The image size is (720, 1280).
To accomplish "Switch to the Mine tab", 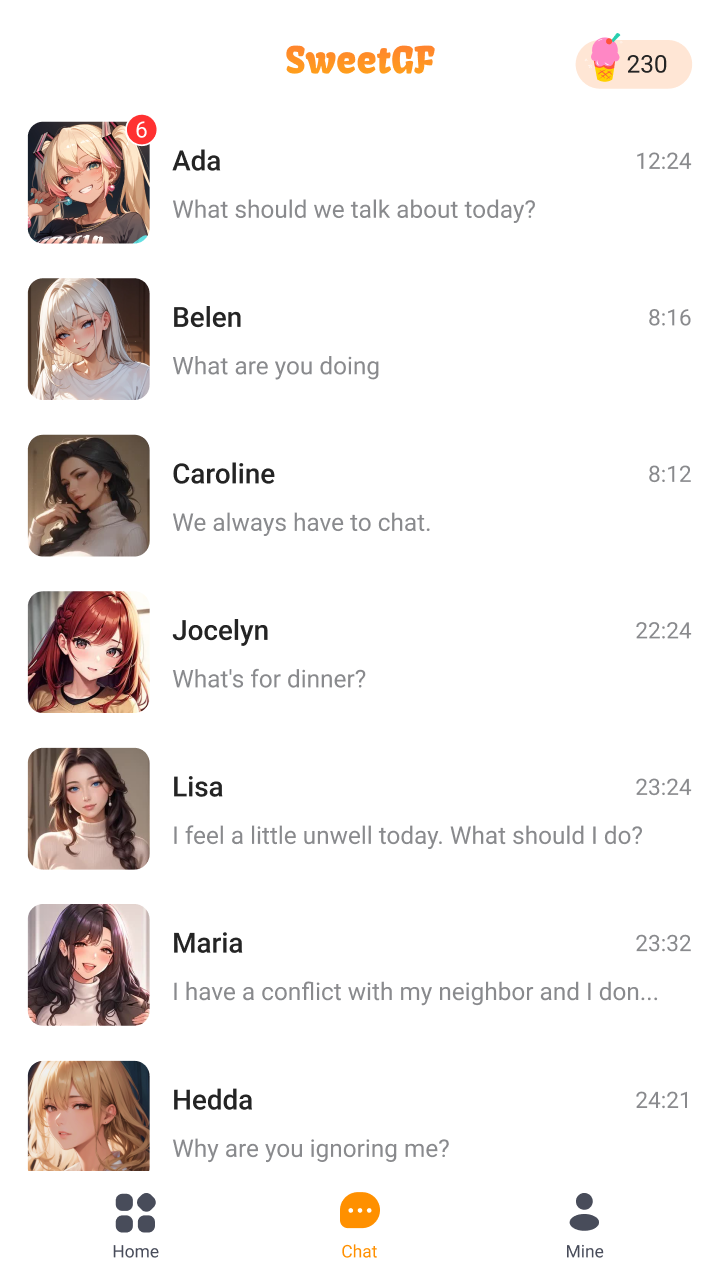I will coord(584,1224).
